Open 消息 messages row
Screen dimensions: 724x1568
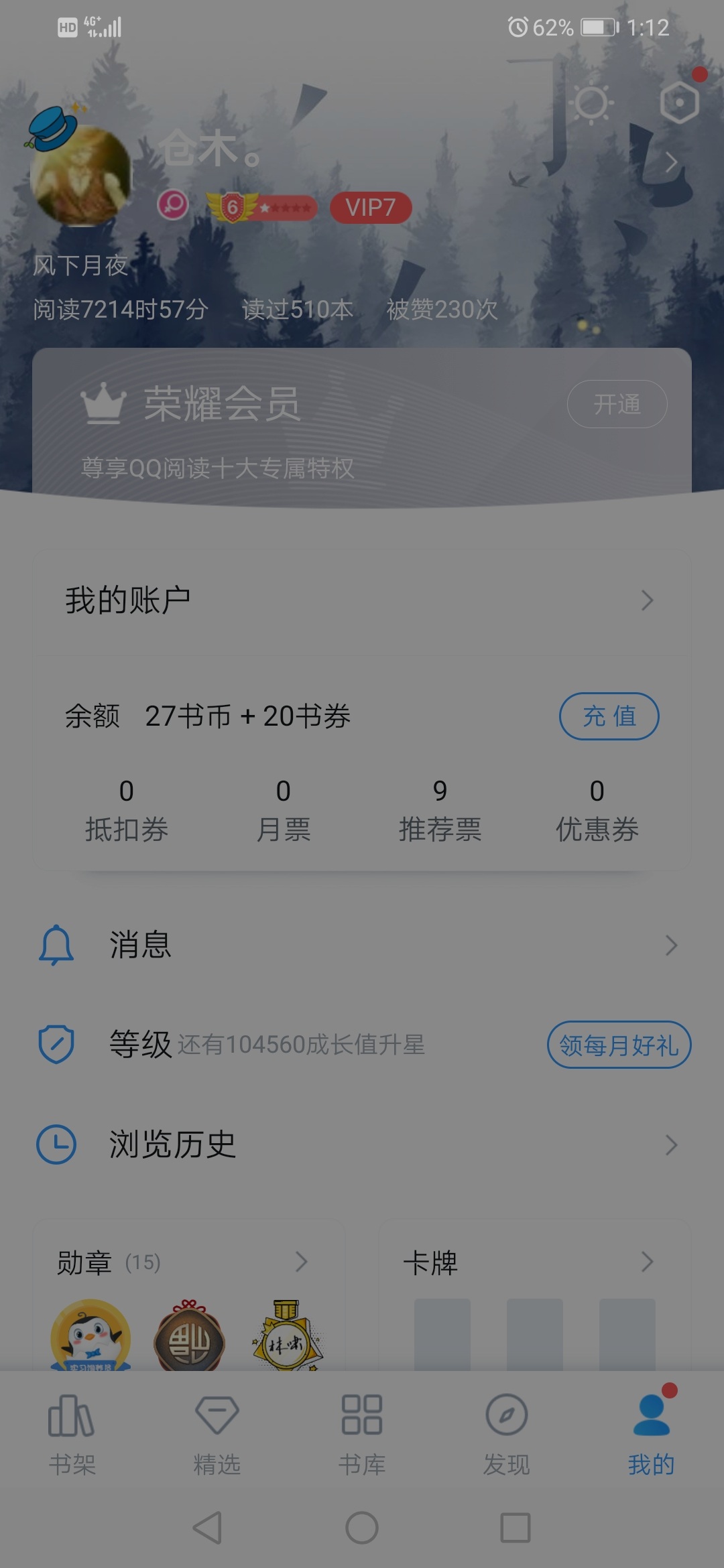tap(362, 945)
